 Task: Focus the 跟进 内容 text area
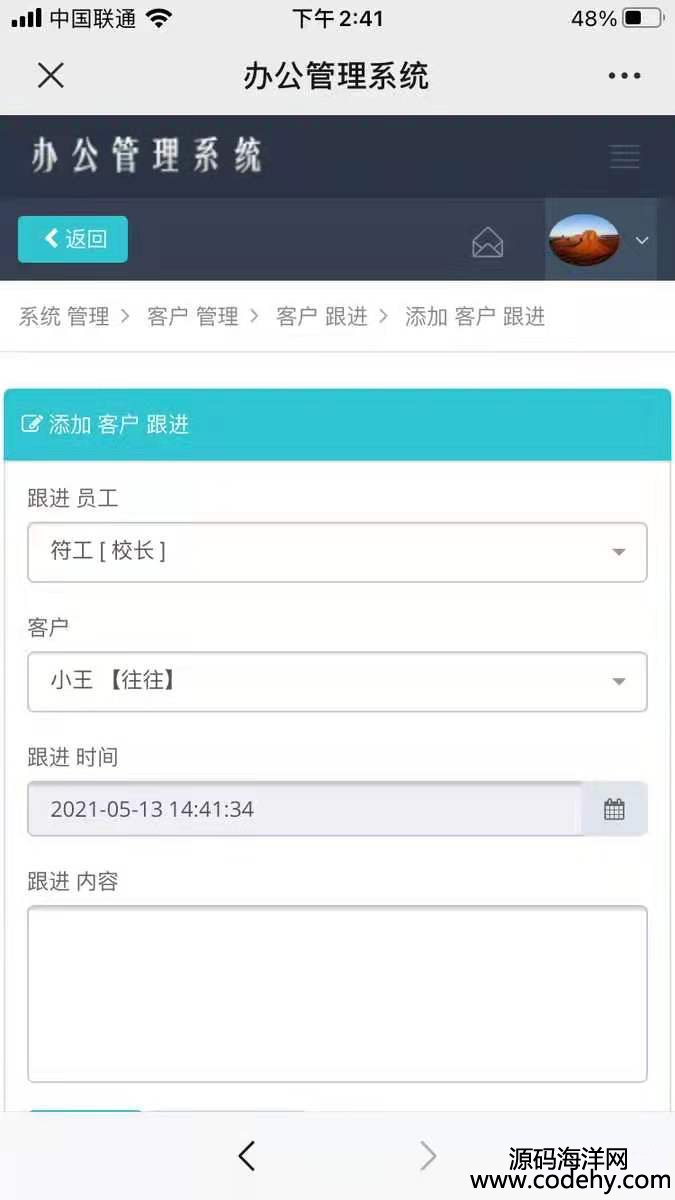pos(337,994)
